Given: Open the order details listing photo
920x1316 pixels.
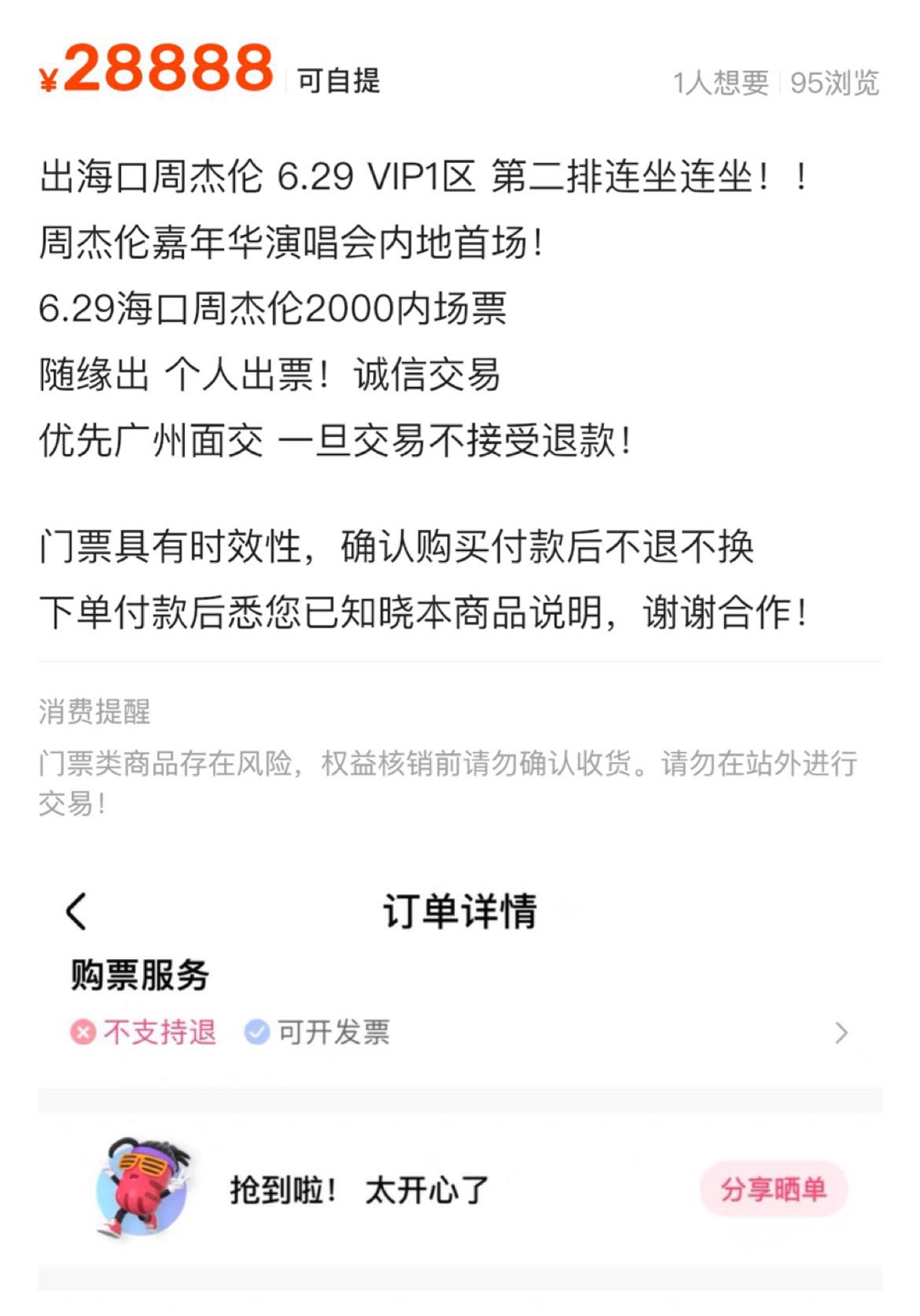Looking at the screenshot, I should click(460, 1082).
